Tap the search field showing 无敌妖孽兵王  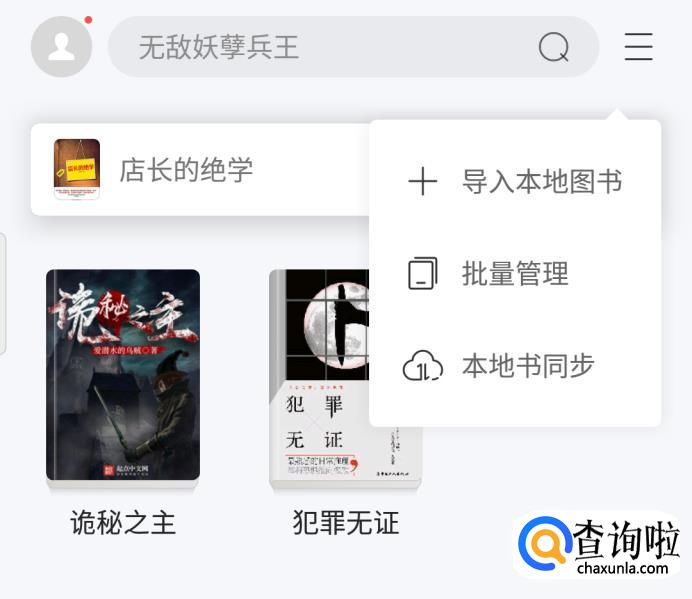[x=320, y=47]
